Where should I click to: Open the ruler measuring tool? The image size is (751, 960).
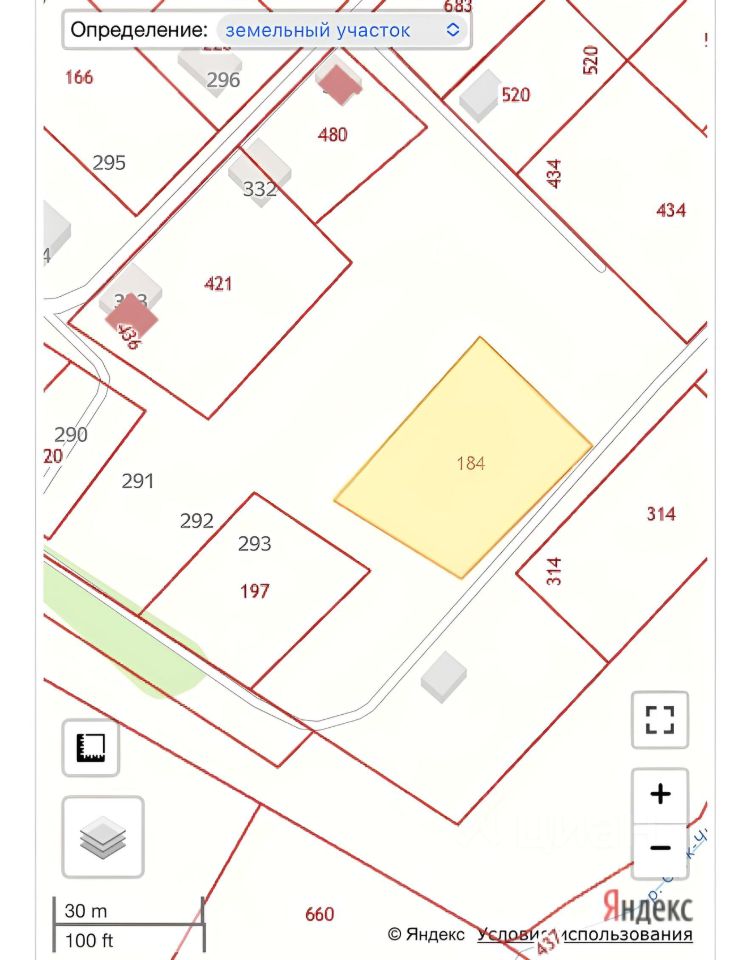(x=90, y=747)
